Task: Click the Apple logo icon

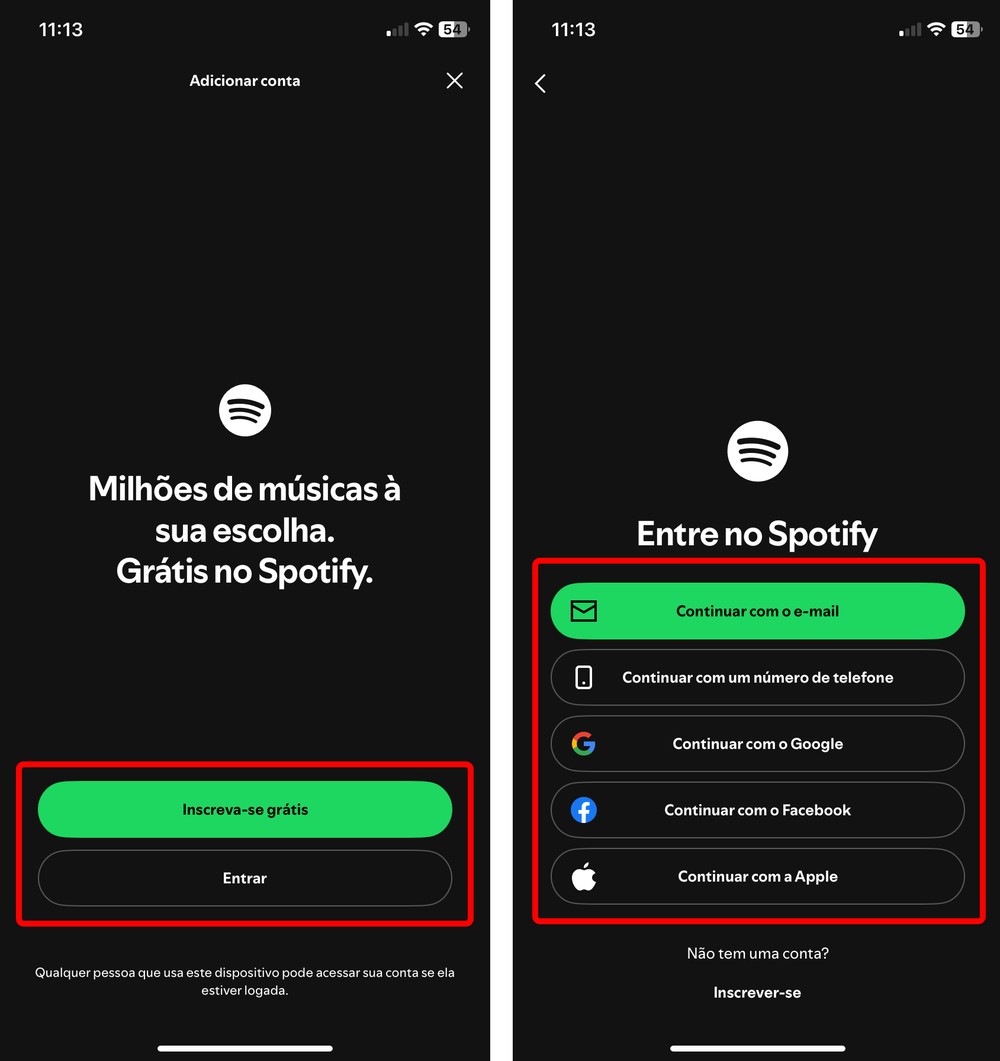Action: tap(583, 876)
